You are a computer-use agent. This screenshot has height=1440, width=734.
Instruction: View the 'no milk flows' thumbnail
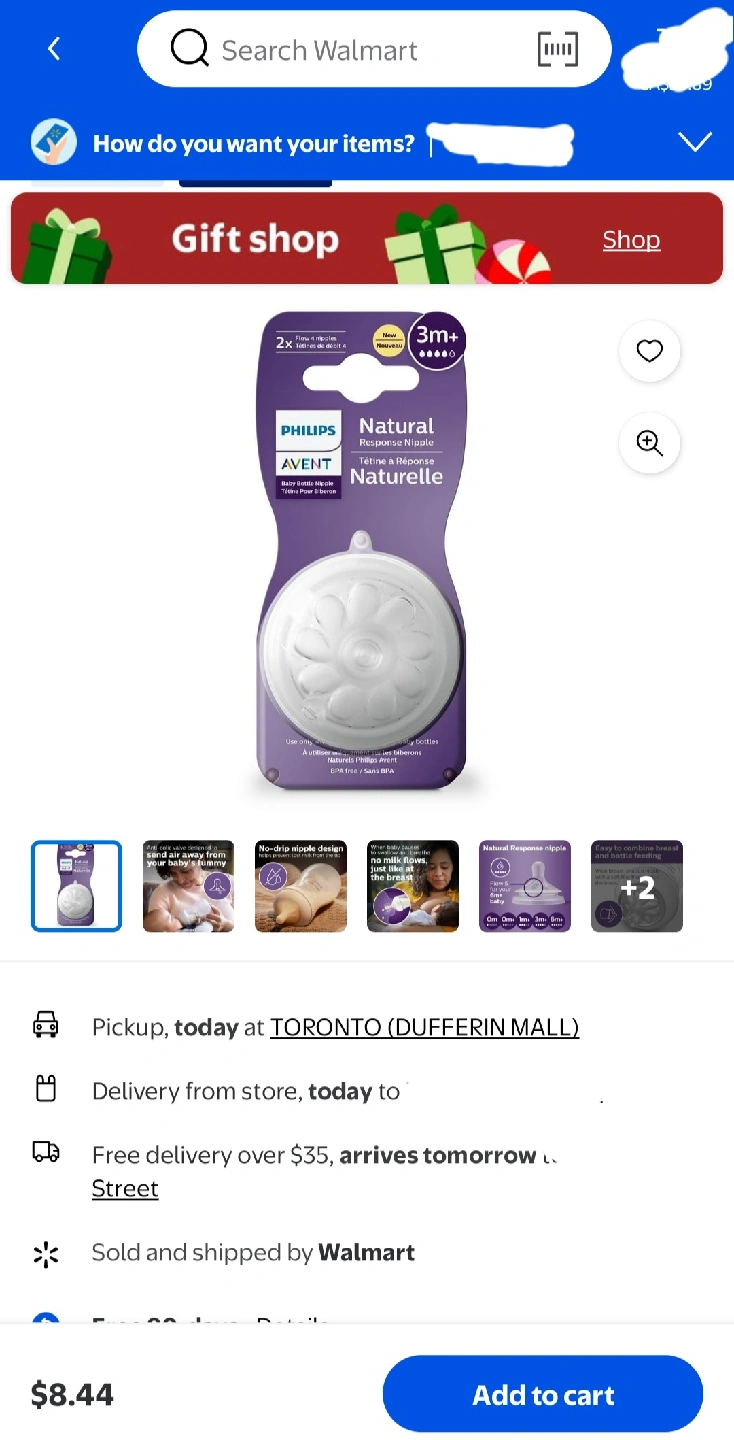pyautogui.click(x=412, y=886)
